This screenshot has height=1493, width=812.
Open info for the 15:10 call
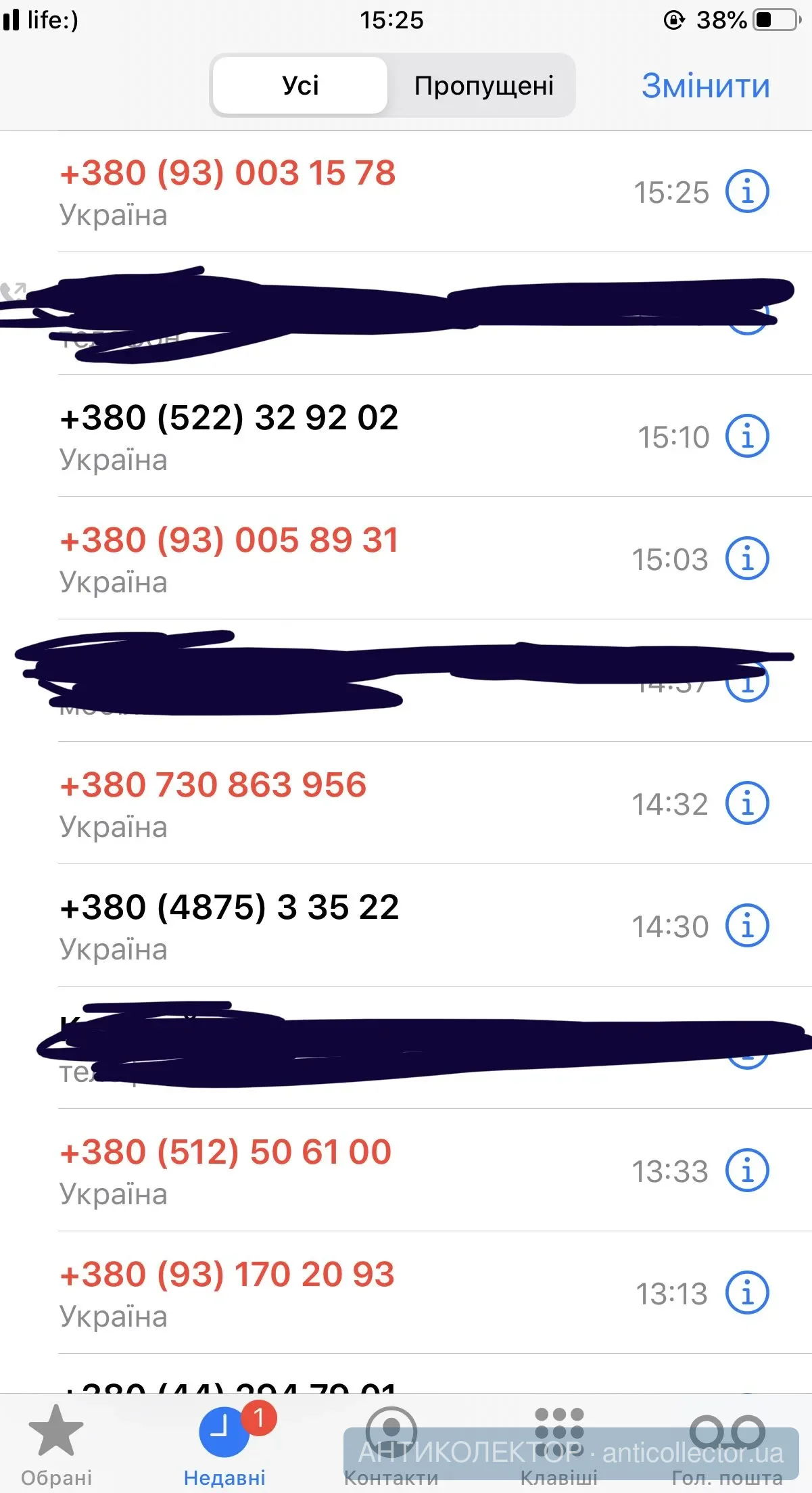[x=746, y=437]
